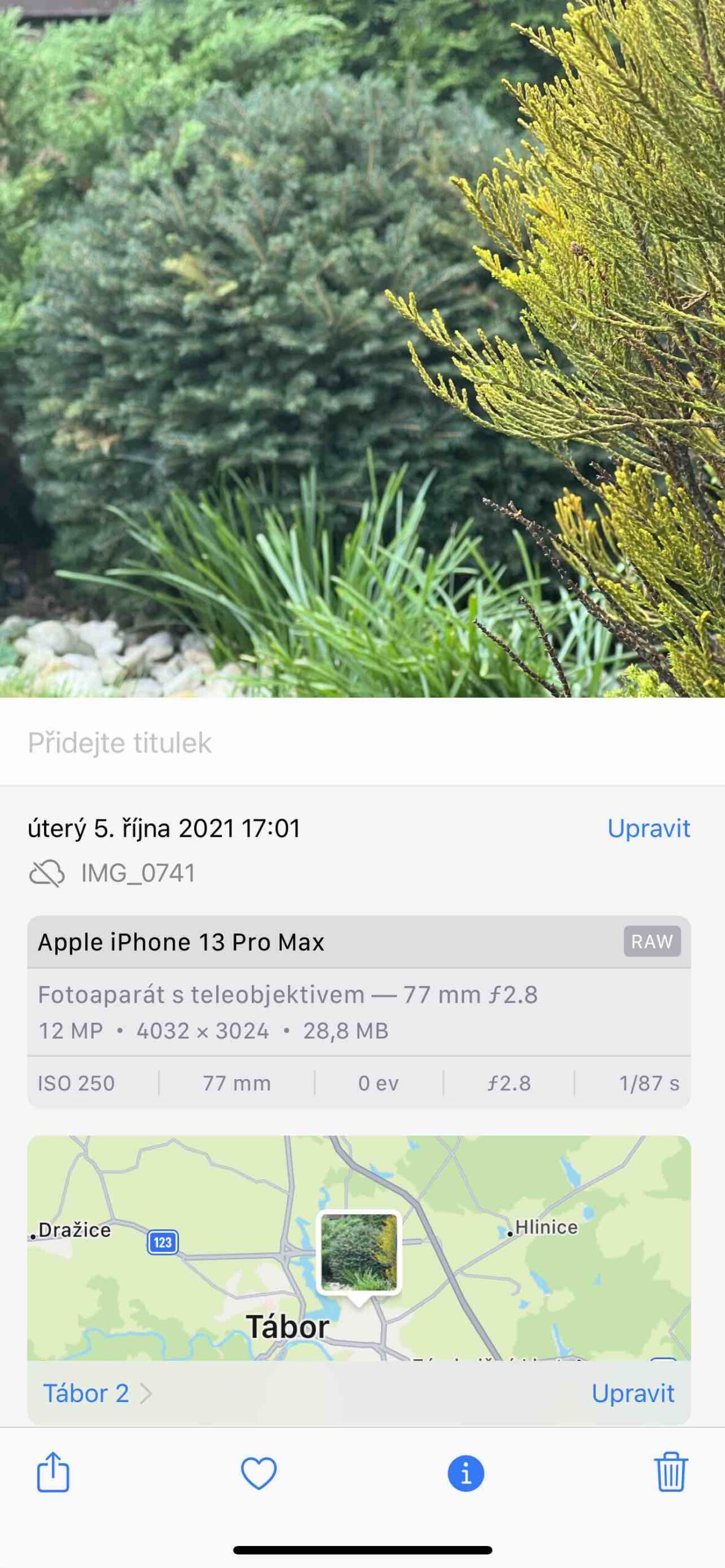The image size is (725, 1568).
Task: Share this photo
Action: 53,1472
